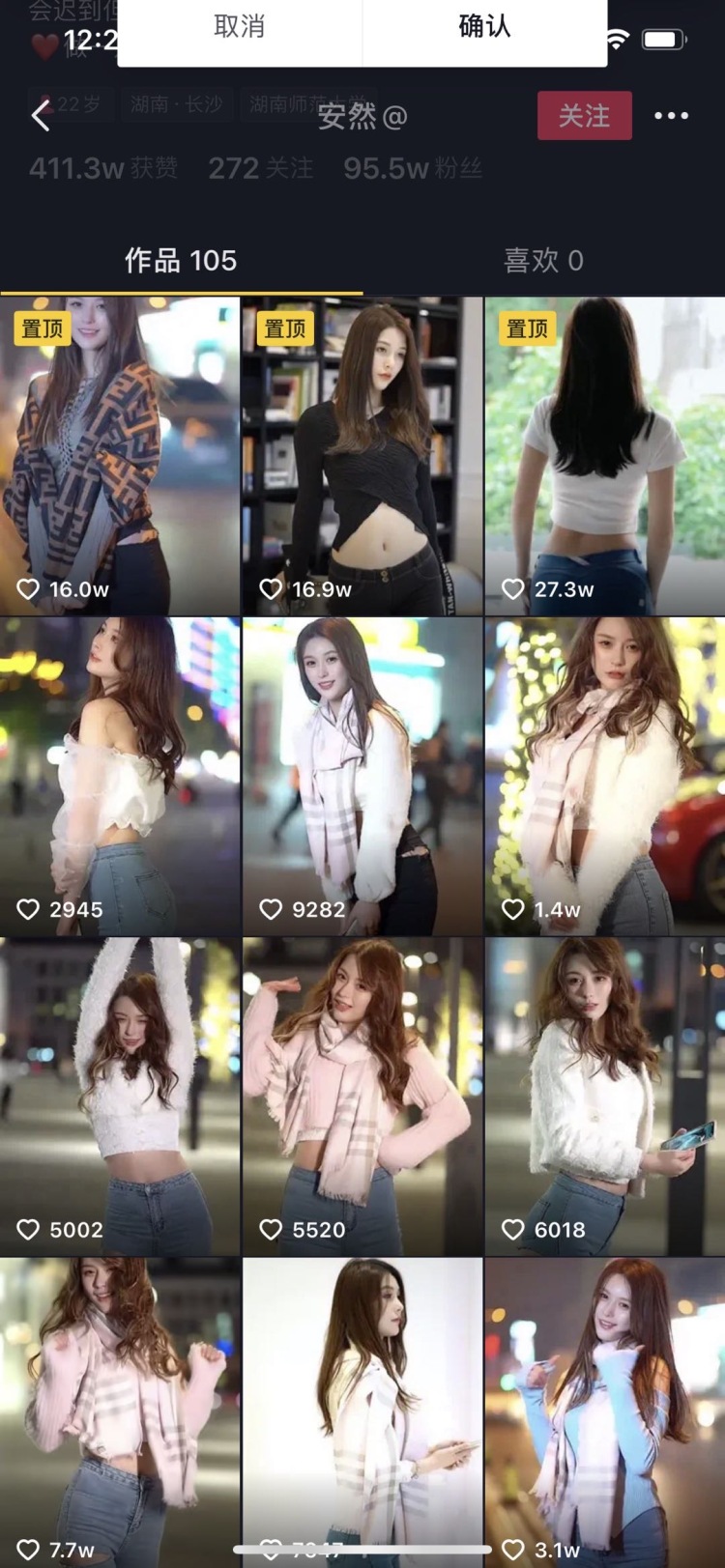Viewport: 725px width, 1568px height.
Task: Open the video with 9282 likes
Action: click(x=362, y=776)
